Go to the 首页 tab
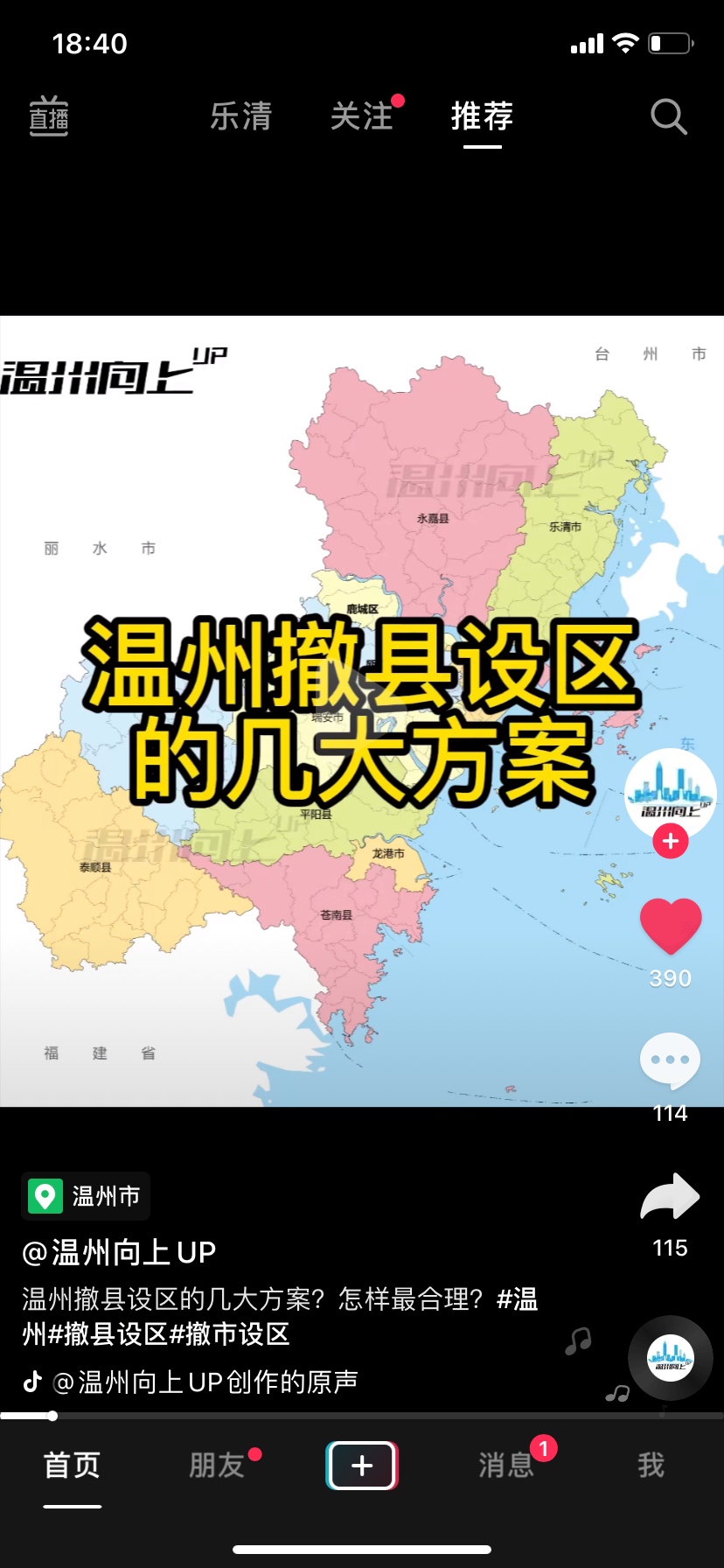 [73, 1465]
